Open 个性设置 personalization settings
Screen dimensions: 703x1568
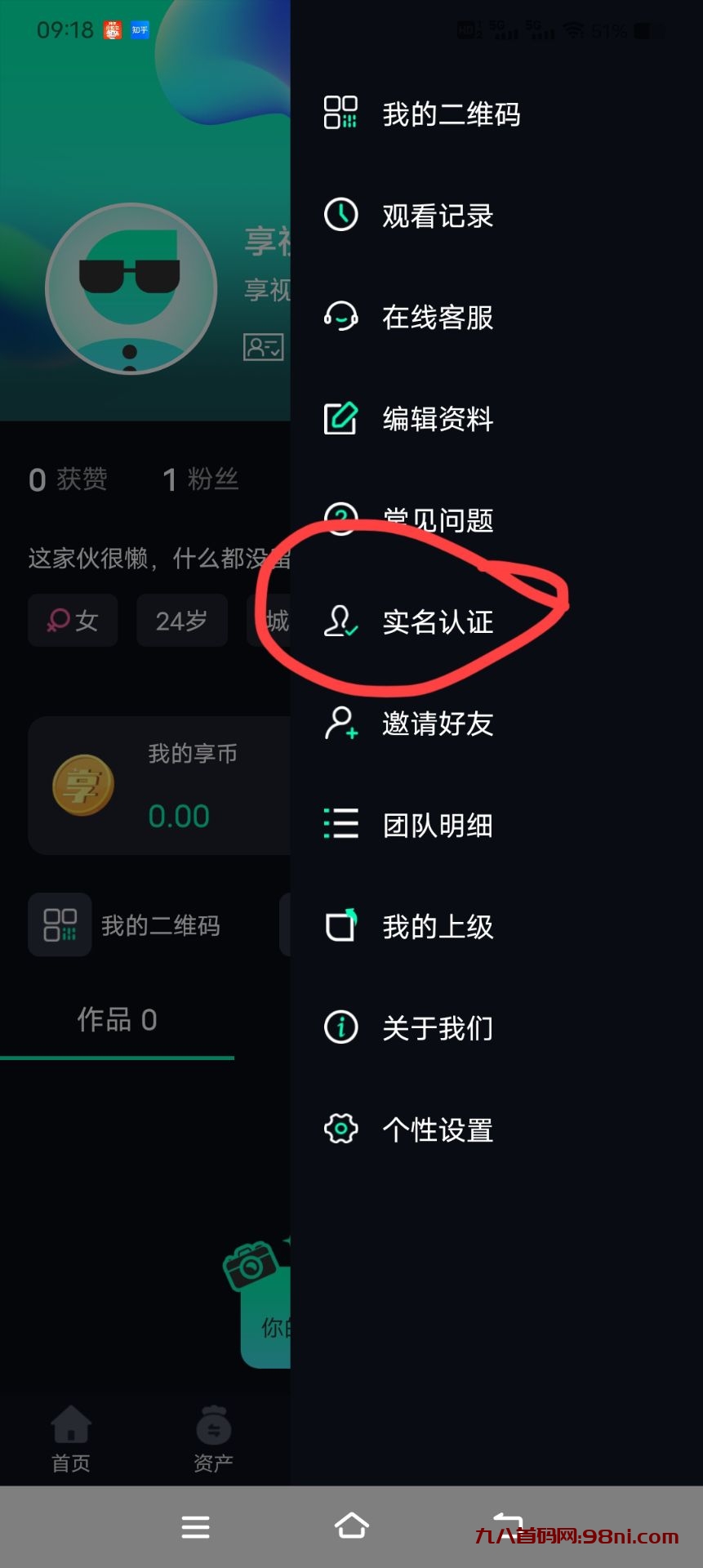click(x=438, y=1130)
